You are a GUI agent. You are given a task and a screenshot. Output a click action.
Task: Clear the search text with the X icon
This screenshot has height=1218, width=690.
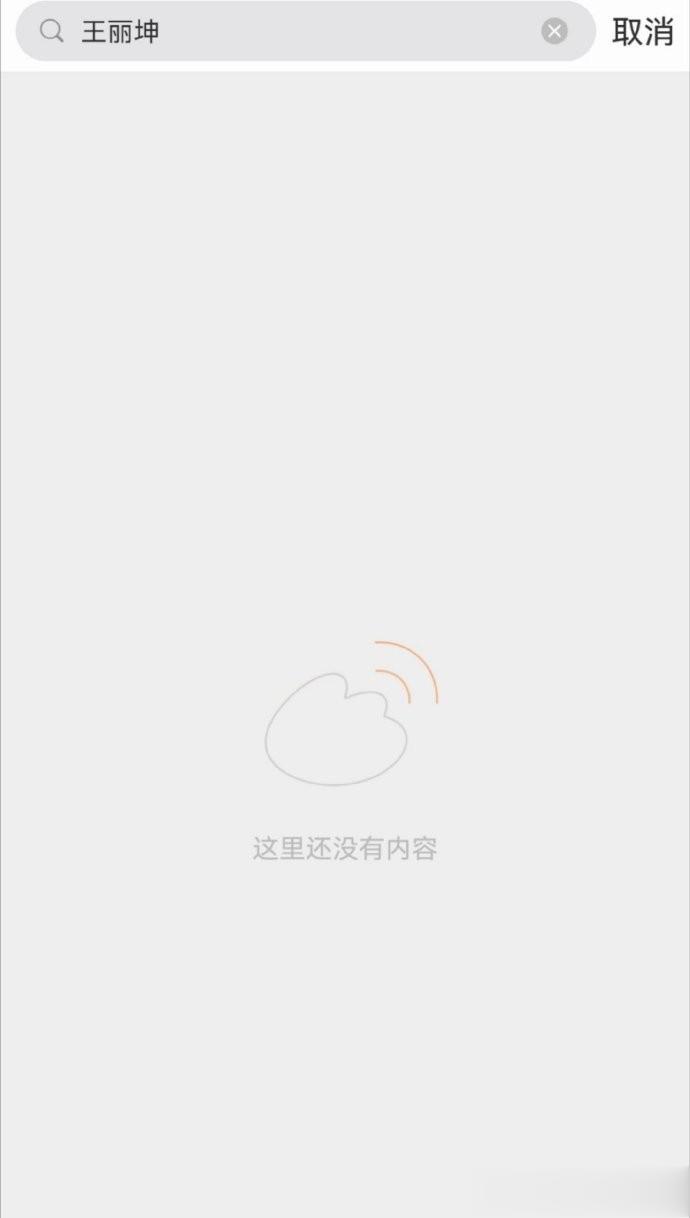pos(555,31)
